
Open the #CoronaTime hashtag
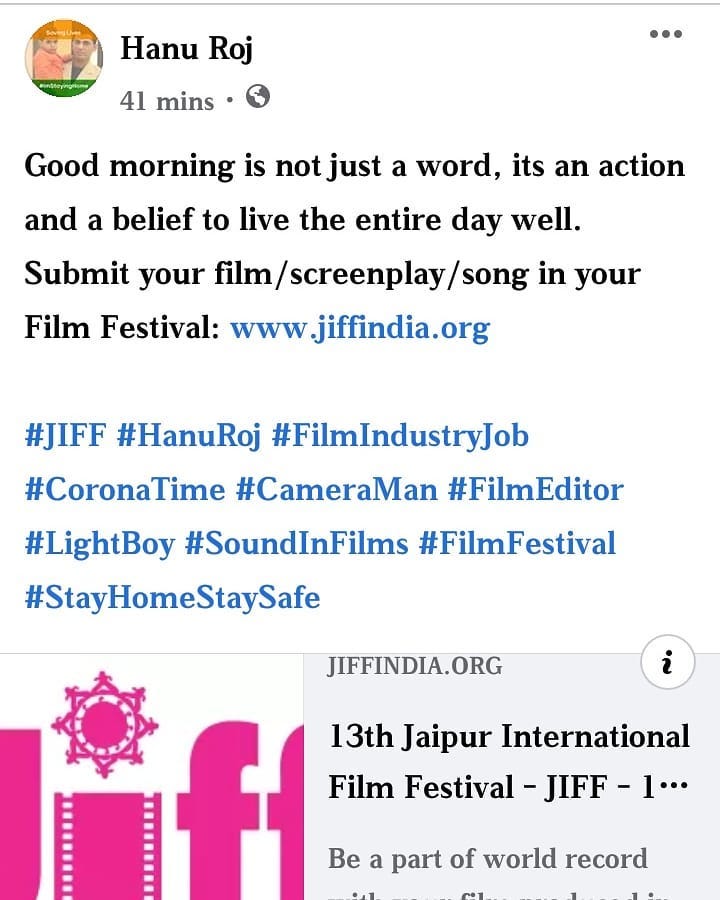pyautogui.click(x=125, y=490)
